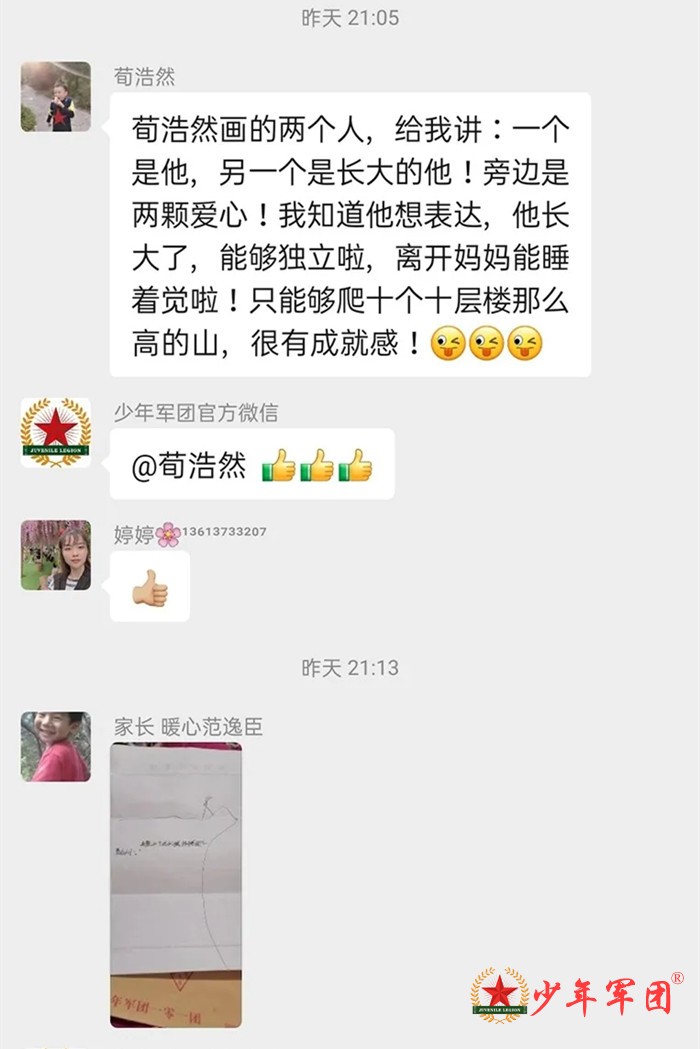
Task: Open 家长 暖心范逸臣's avatar
Action: [x=56, y=746]
